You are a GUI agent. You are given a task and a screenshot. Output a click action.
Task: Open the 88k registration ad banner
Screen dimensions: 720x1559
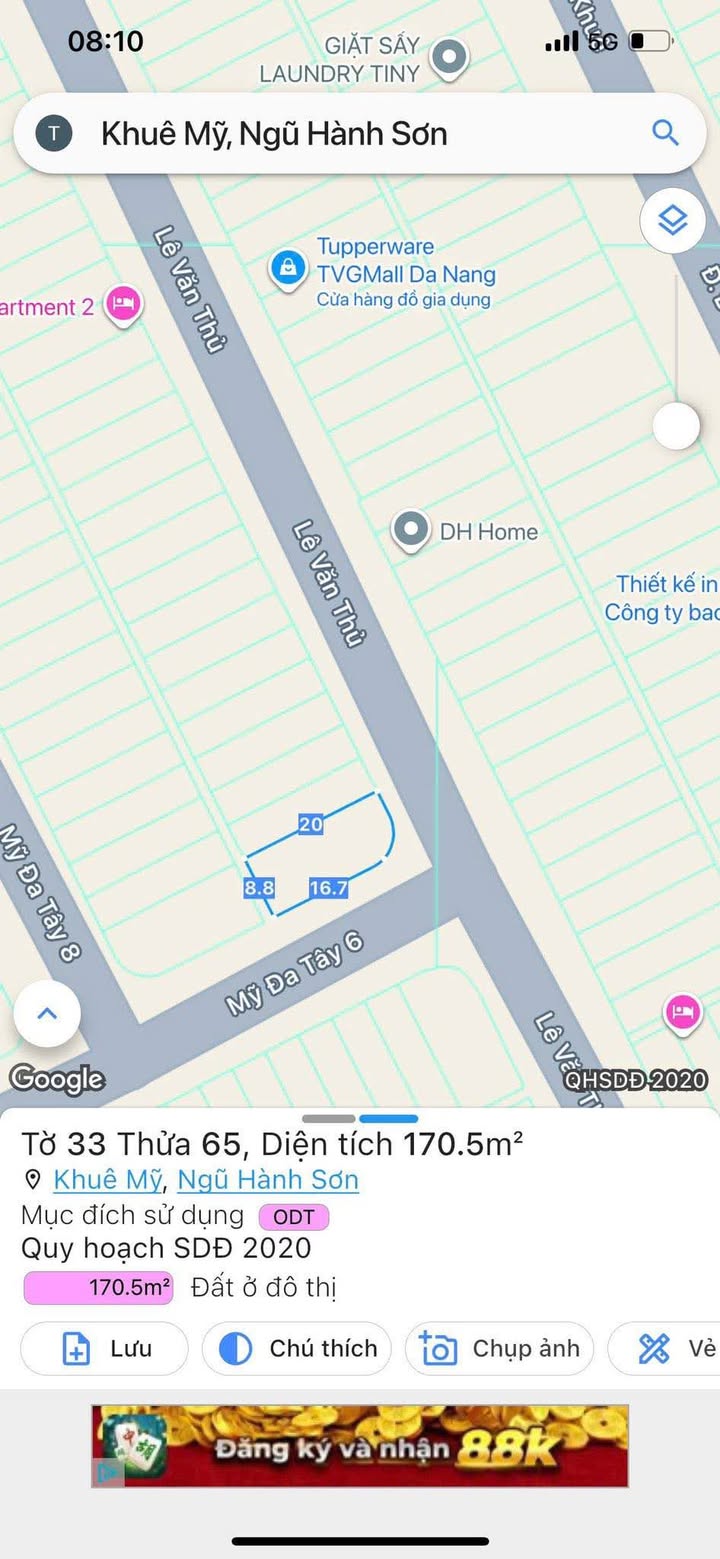360,1445
